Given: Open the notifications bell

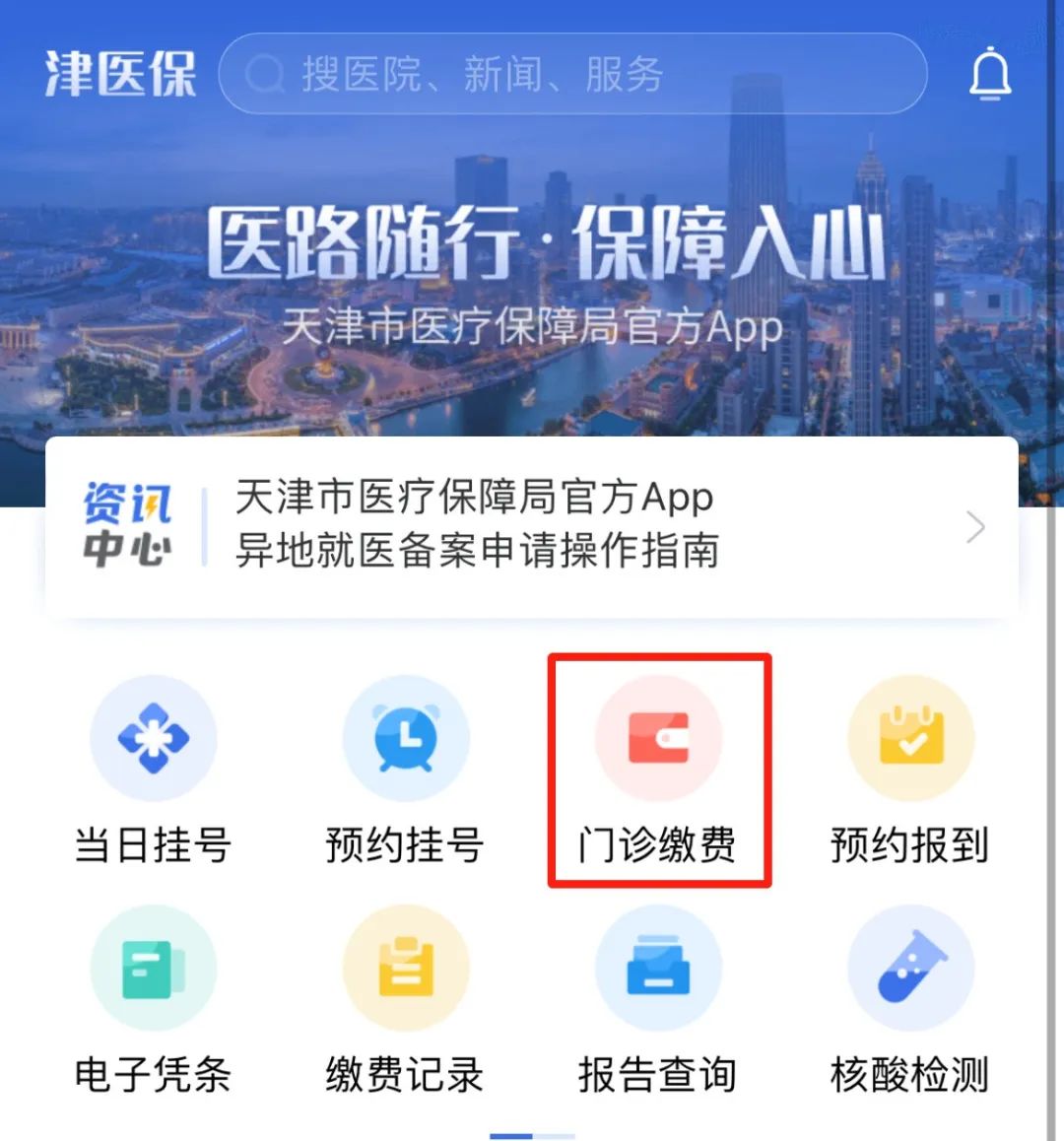Looking at the screenshot, I should tap(990, 75).
